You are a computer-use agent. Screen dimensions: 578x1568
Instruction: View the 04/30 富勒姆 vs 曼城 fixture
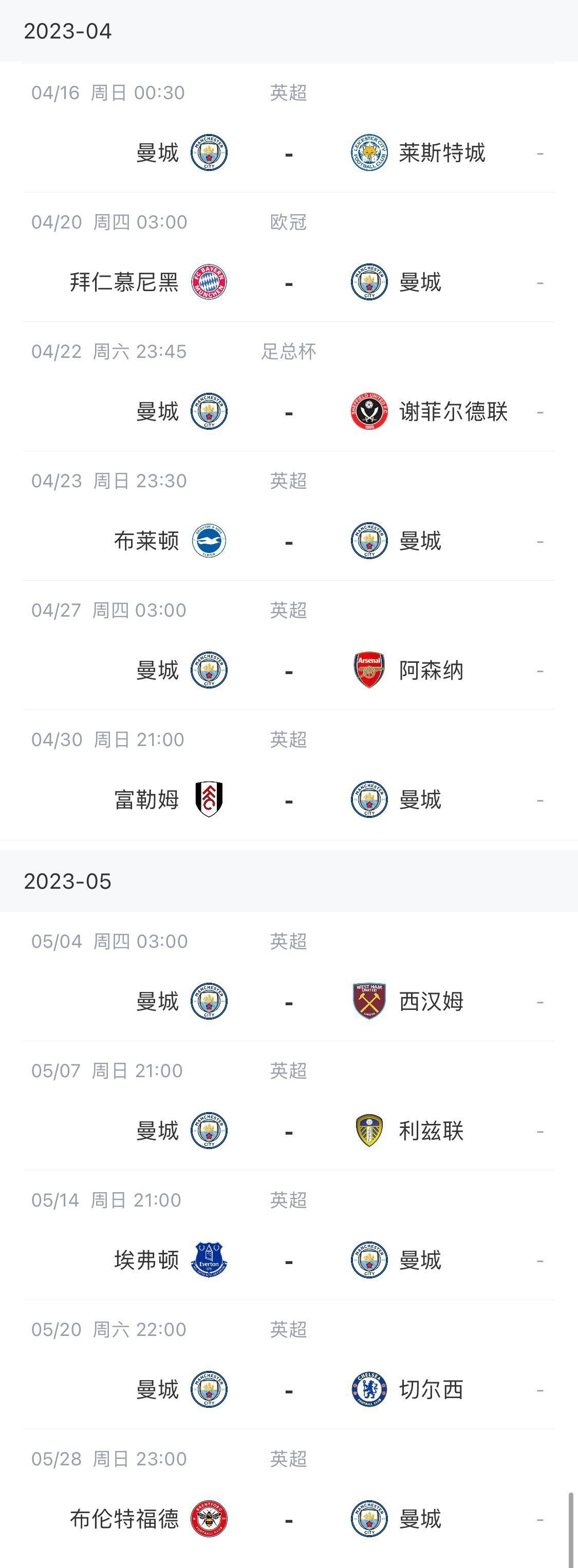tap(289, 800)
